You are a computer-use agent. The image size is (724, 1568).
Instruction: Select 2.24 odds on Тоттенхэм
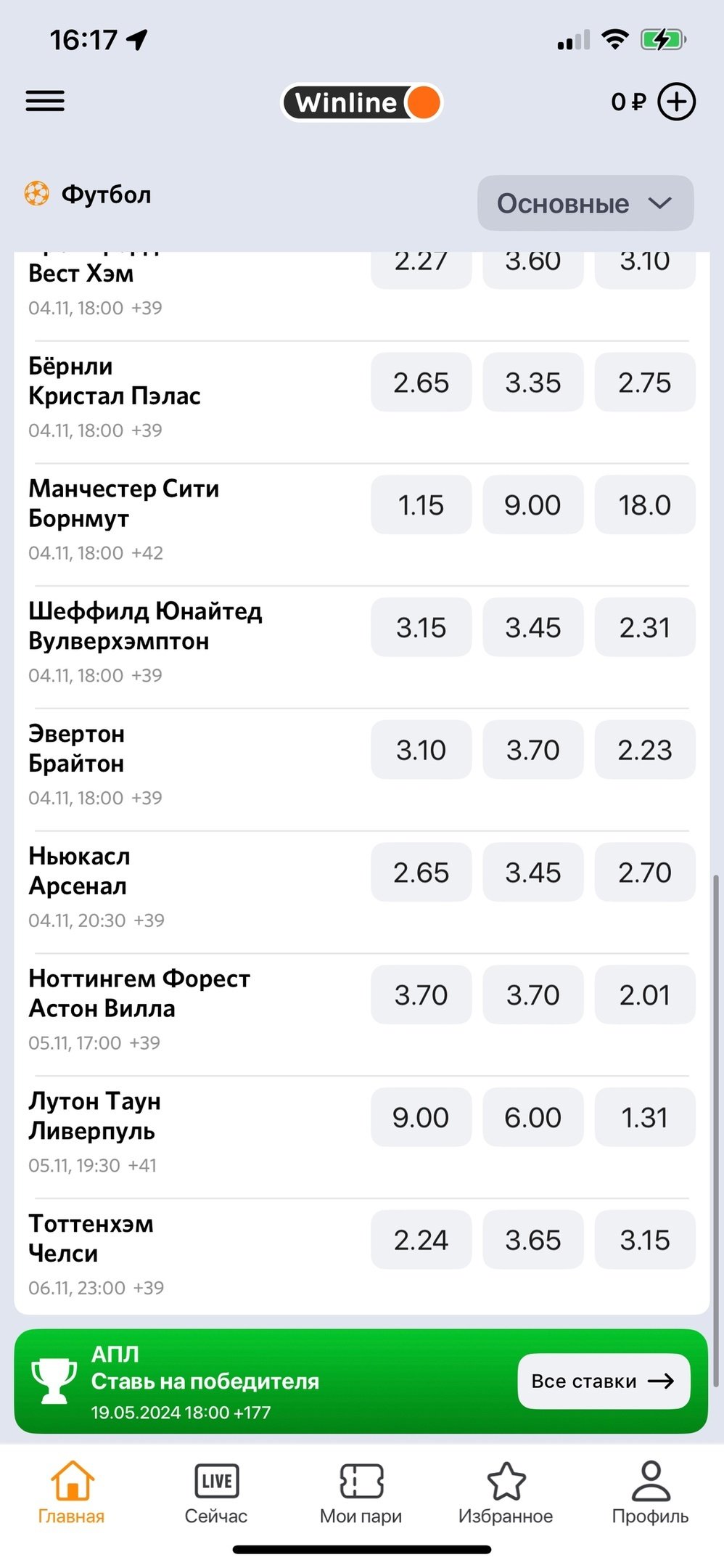[x=421, y=1241]
